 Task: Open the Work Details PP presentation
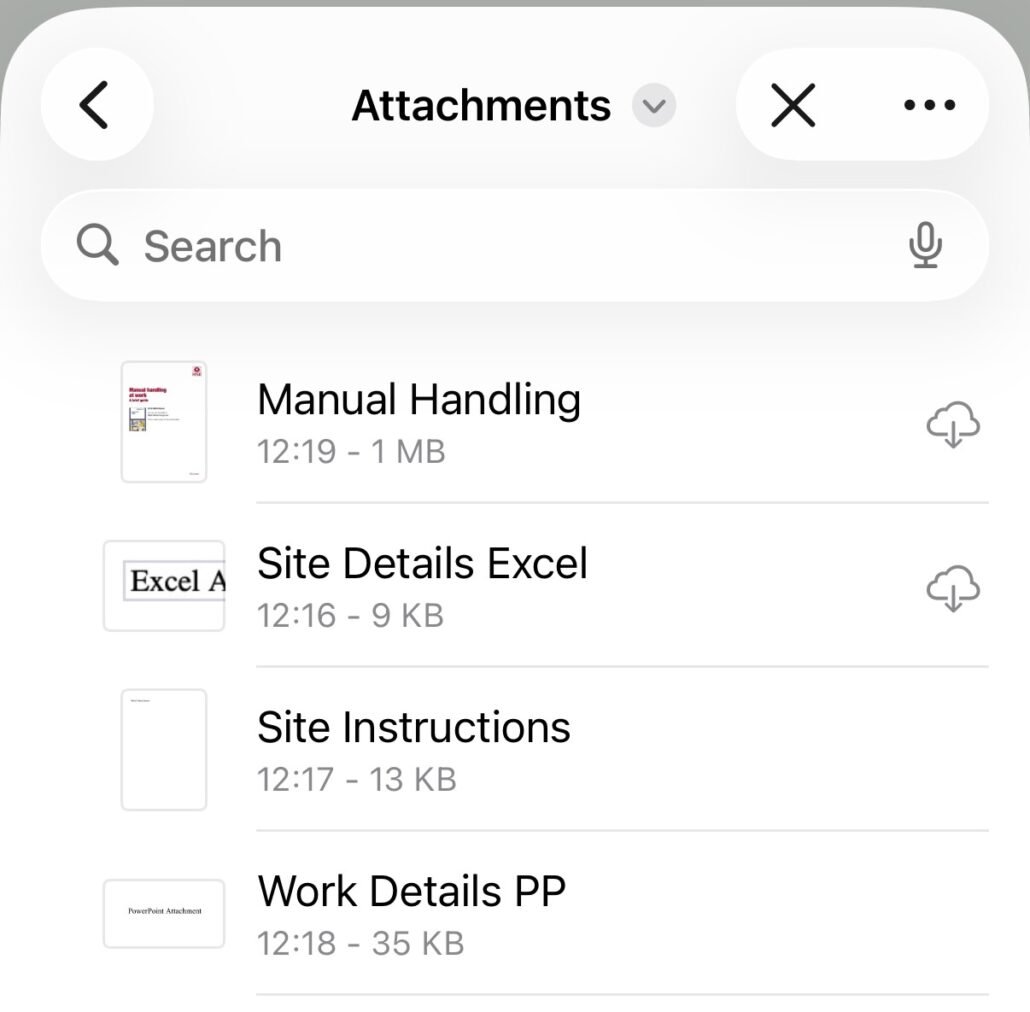point(412,913)
